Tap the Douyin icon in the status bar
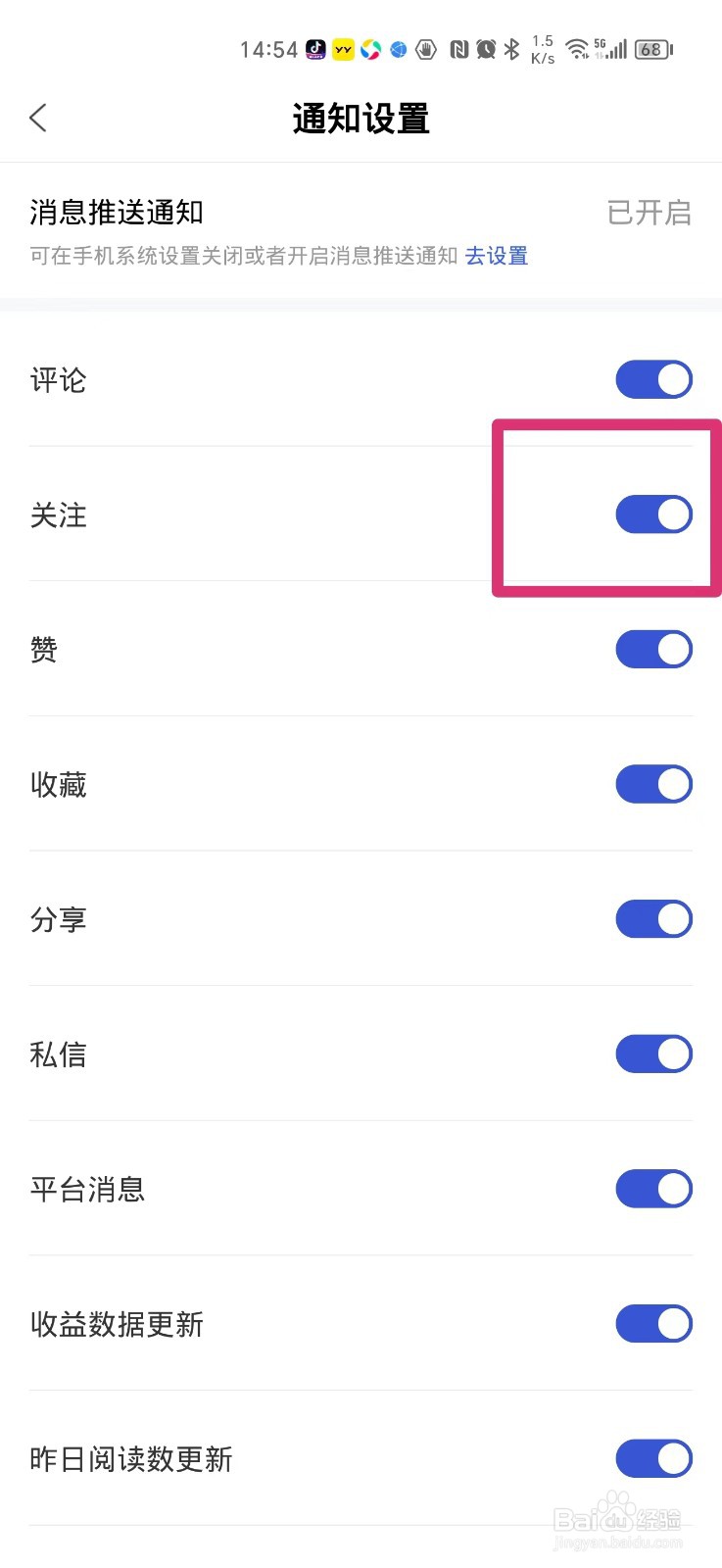This screenshot has width=722, height=1568. pos(313,49)
